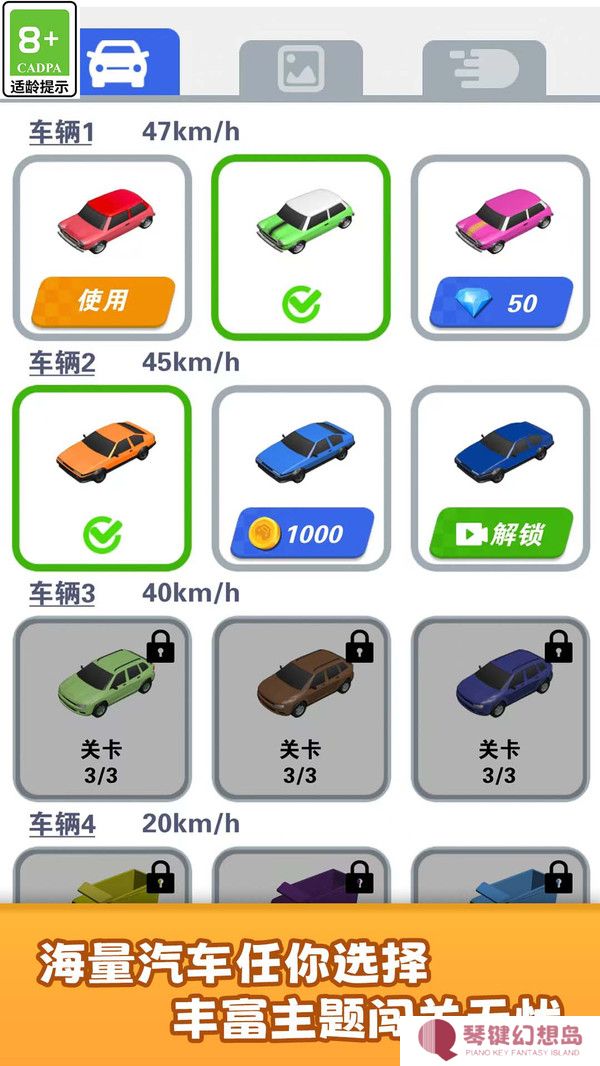Open the picture themes tab
This screenshot has height=1066, width=600.
click(300, 68)
